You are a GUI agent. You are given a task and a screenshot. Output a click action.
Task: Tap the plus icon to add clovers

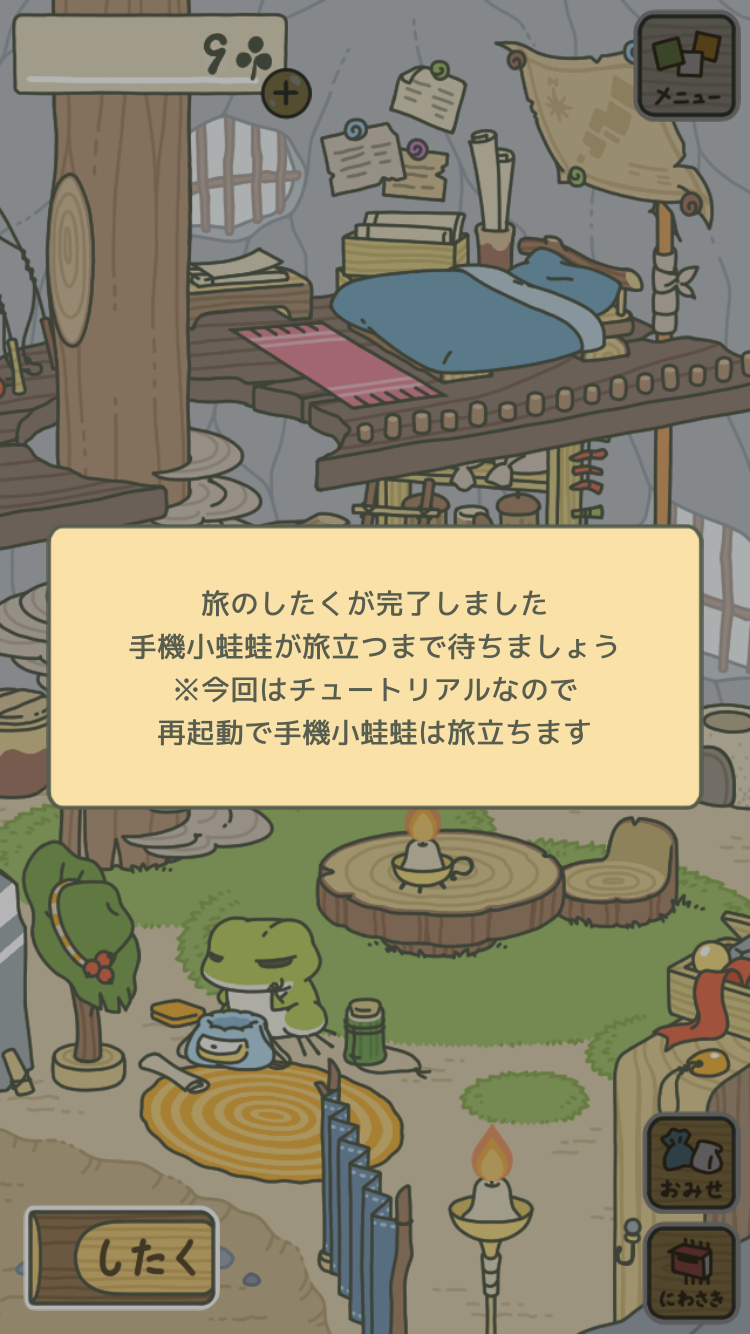286,94
